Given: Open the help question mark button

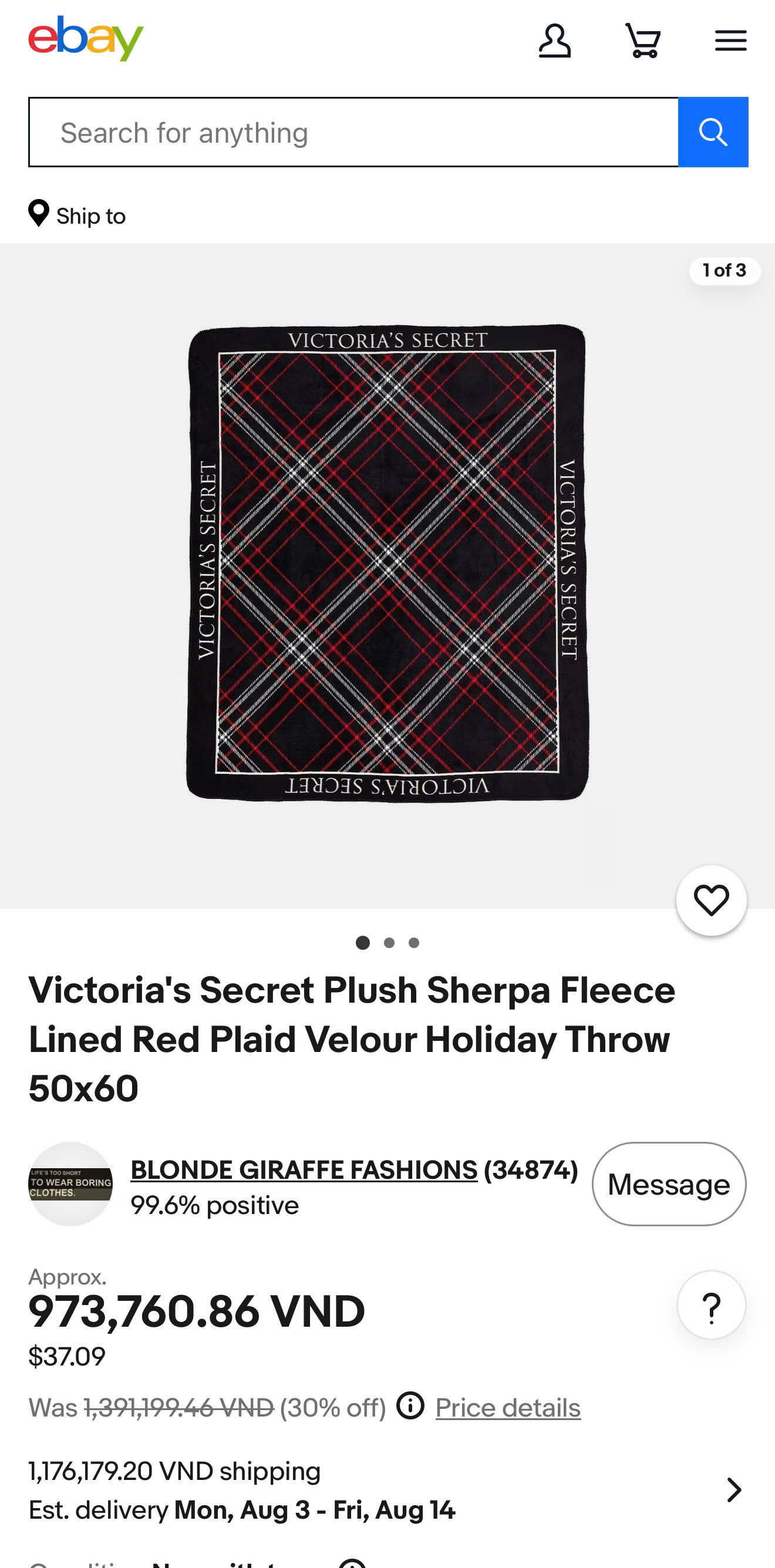Looking at the screenshot, I should (x=711, y=1304).
